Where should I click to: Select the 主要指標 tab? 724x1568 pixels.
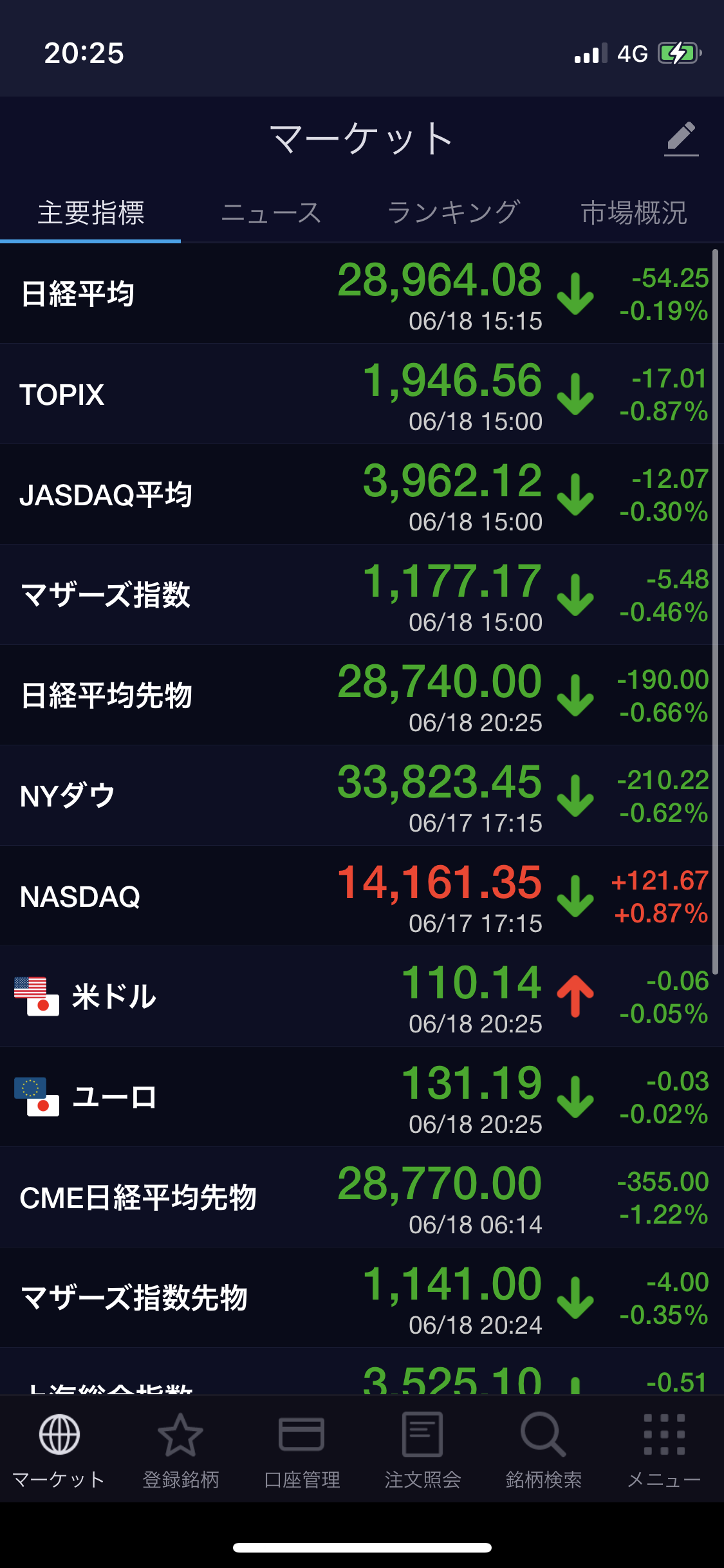coord(91,213)
